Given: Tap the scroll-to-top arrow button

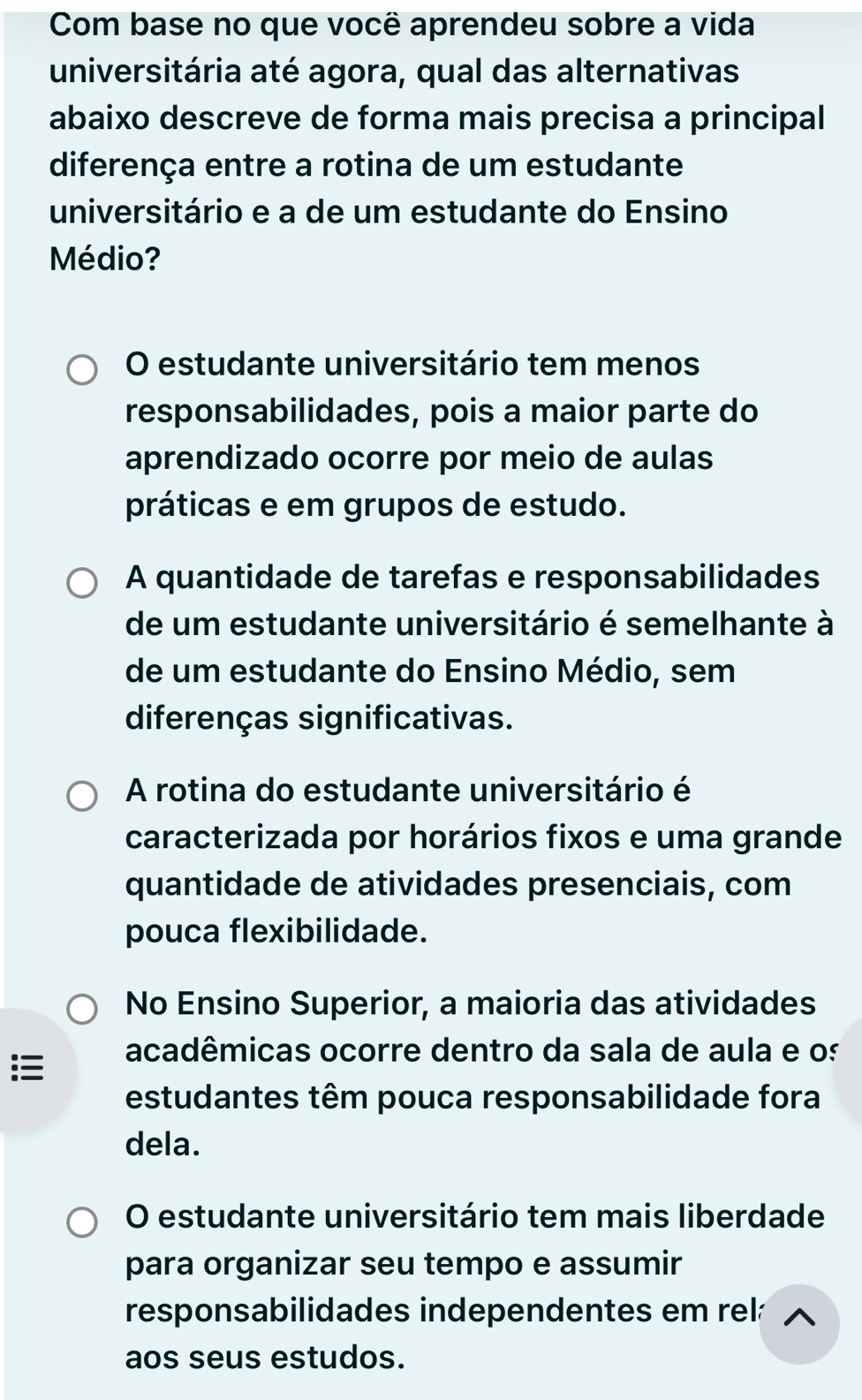Looking at the screenshot, I should click(x=799, y=1323).
